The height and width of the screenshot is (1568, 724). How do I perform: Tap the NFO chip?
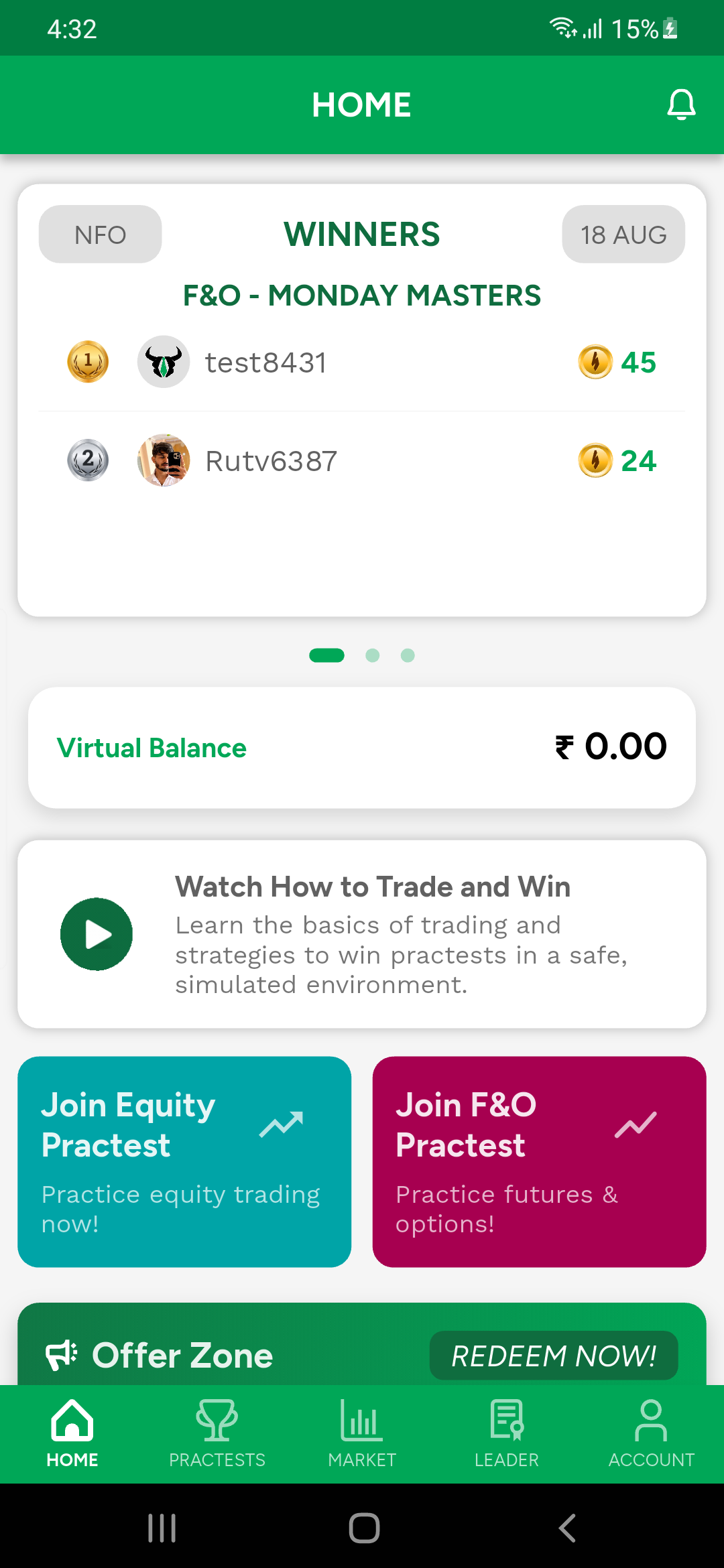point(101,235)
